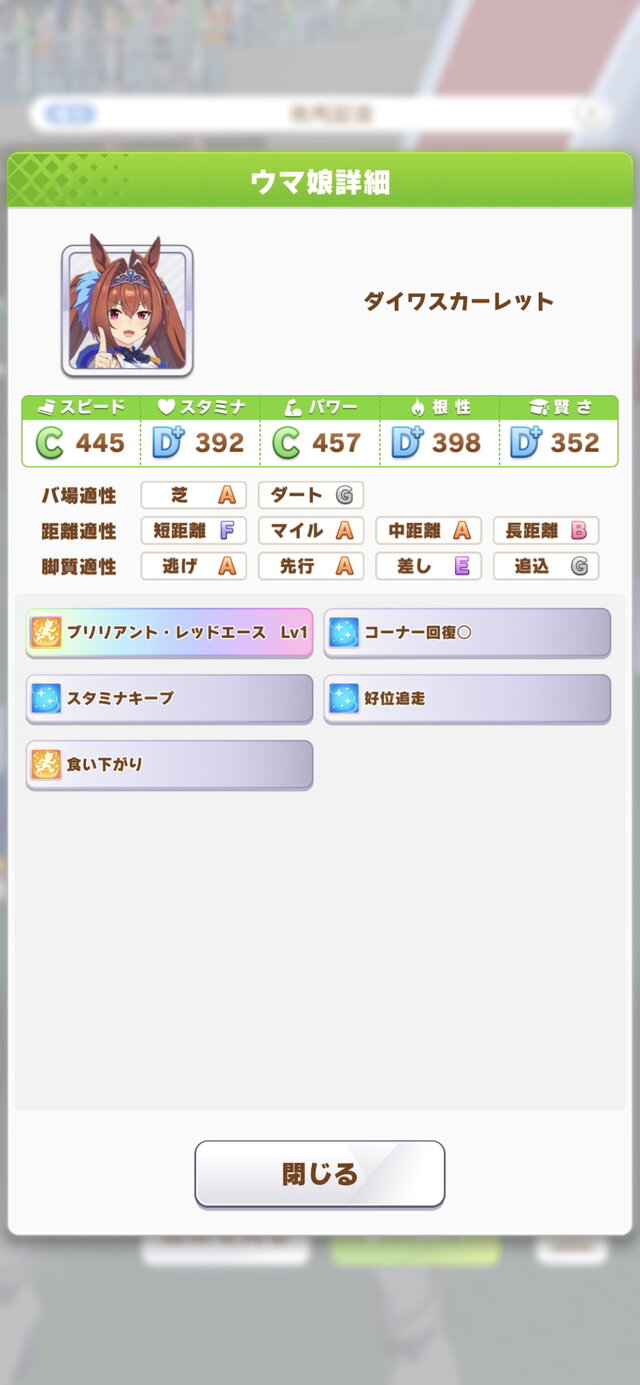The width and height of the screenshot is (640, 1385).
Task: Close the ウマ娘詳細 dialog with 閉じる
Action: click(319, 1174)
